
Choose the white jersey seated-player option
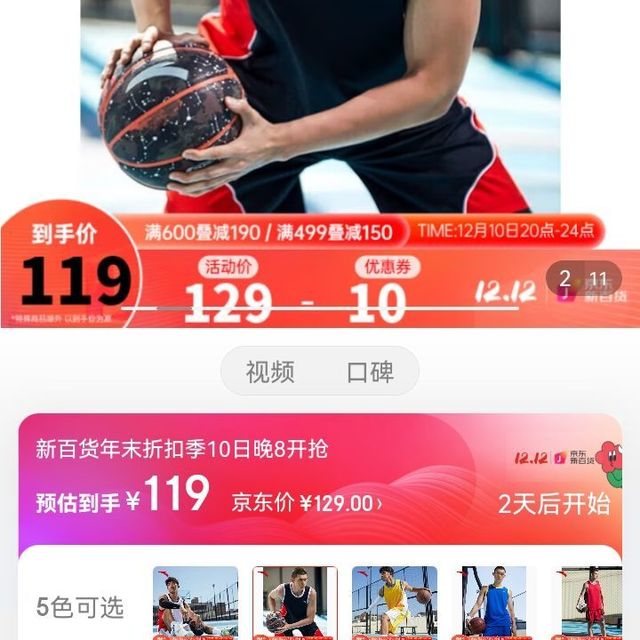pyautogui.click(x=195, y=601)
